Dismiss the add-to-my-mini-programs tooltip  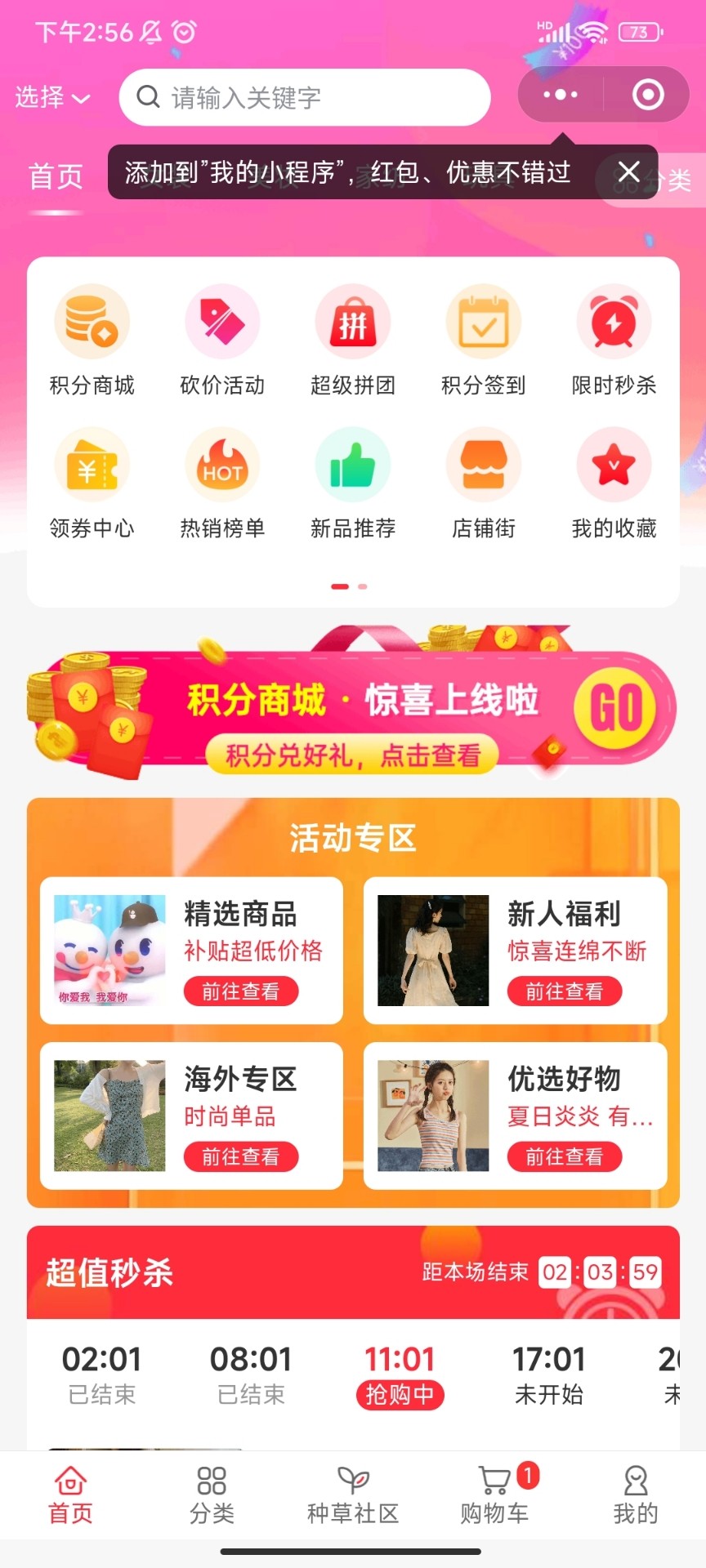pyautogui.click(x=628, y=171)
